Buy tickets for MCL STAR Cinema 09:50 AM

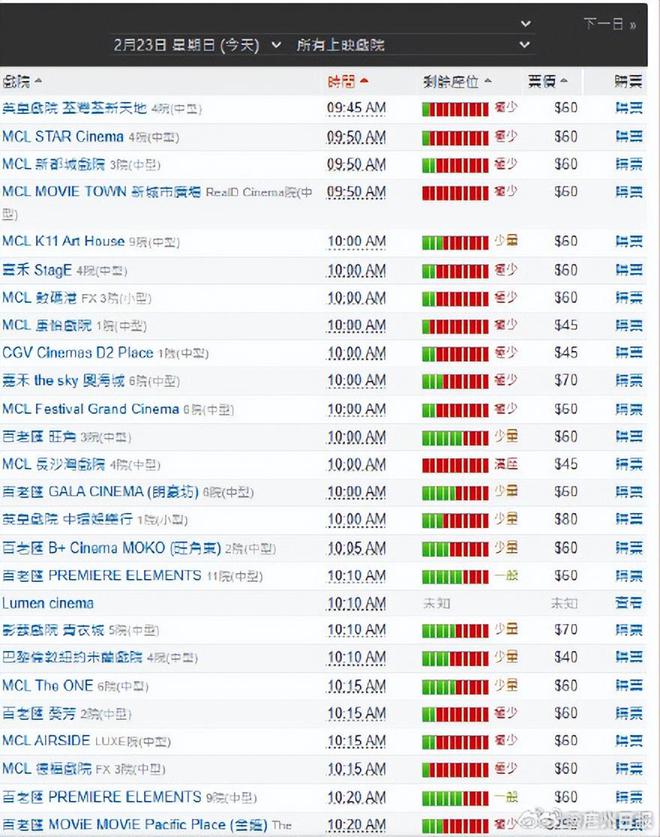pyautogui.click(x=628, y=136)
